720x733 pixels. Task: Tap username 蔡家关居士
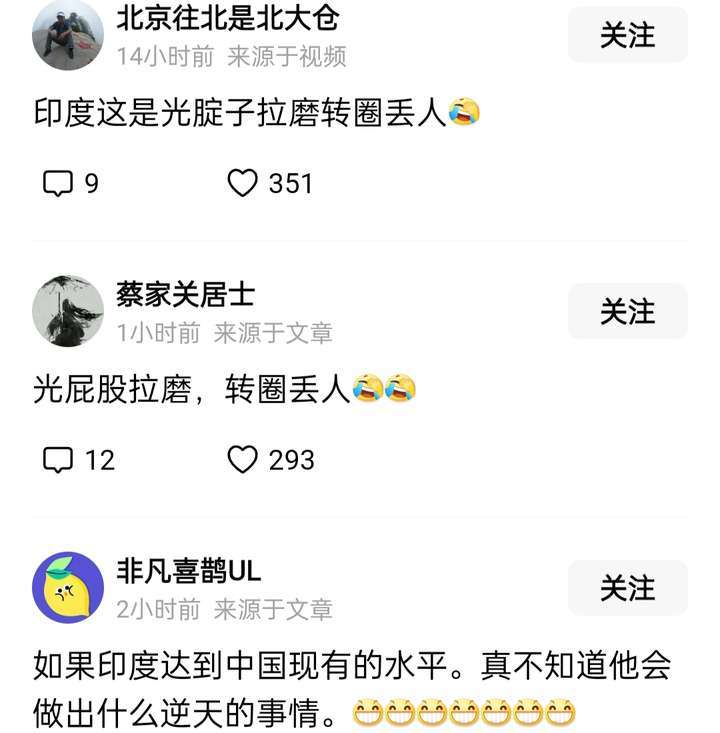(x=185, y=294)
